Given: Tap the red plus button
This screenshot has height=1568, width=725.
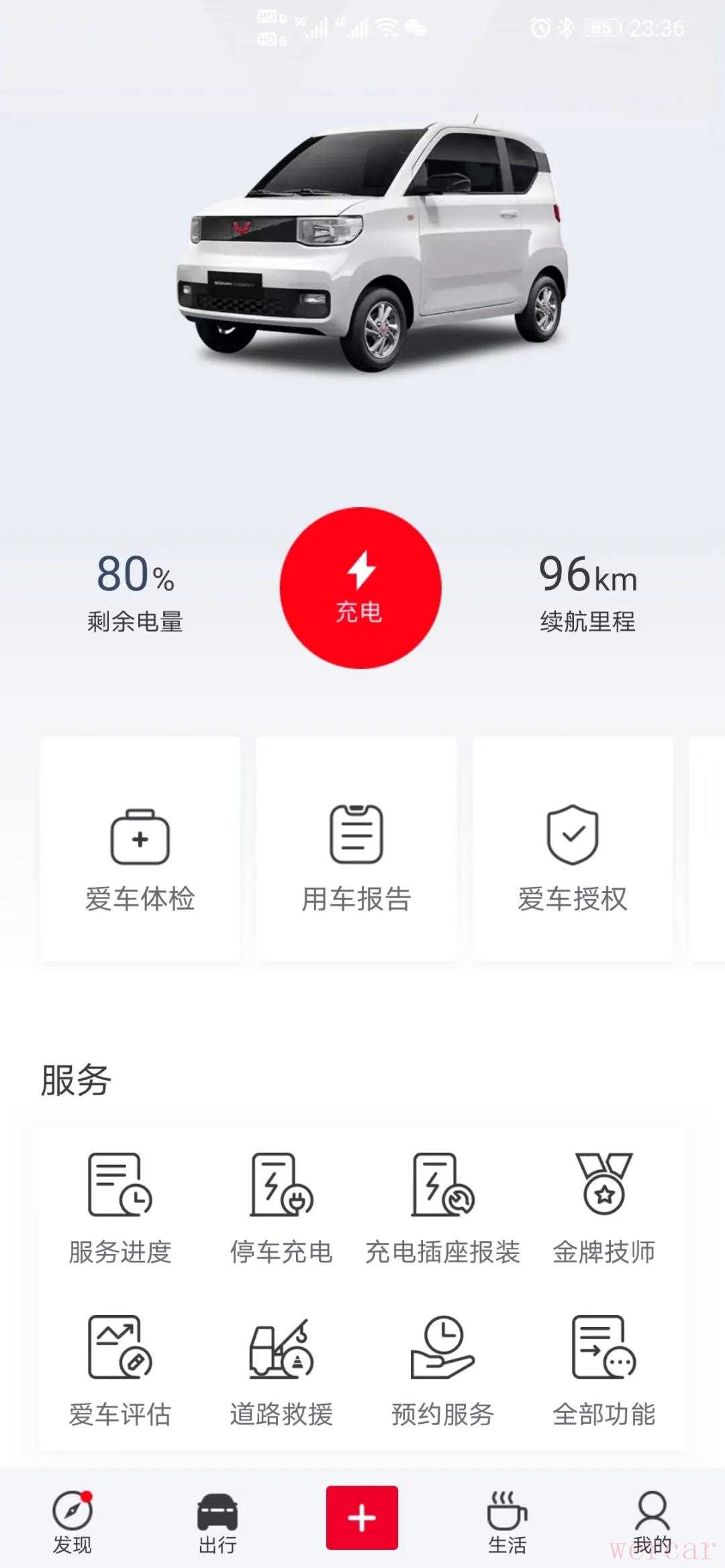Looking at the screenshot, I should click(362, 1518).
